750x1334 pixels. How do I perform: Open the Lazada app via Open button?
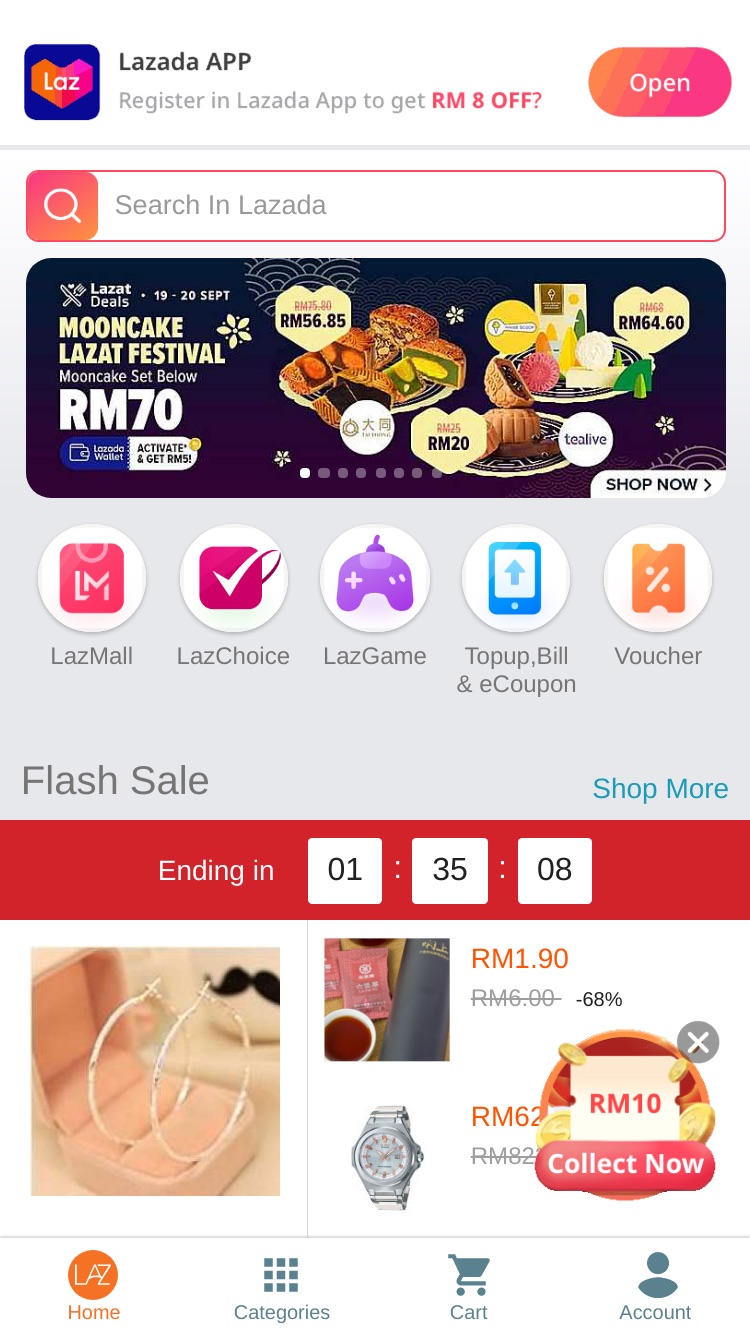click(x=660, y=82)
